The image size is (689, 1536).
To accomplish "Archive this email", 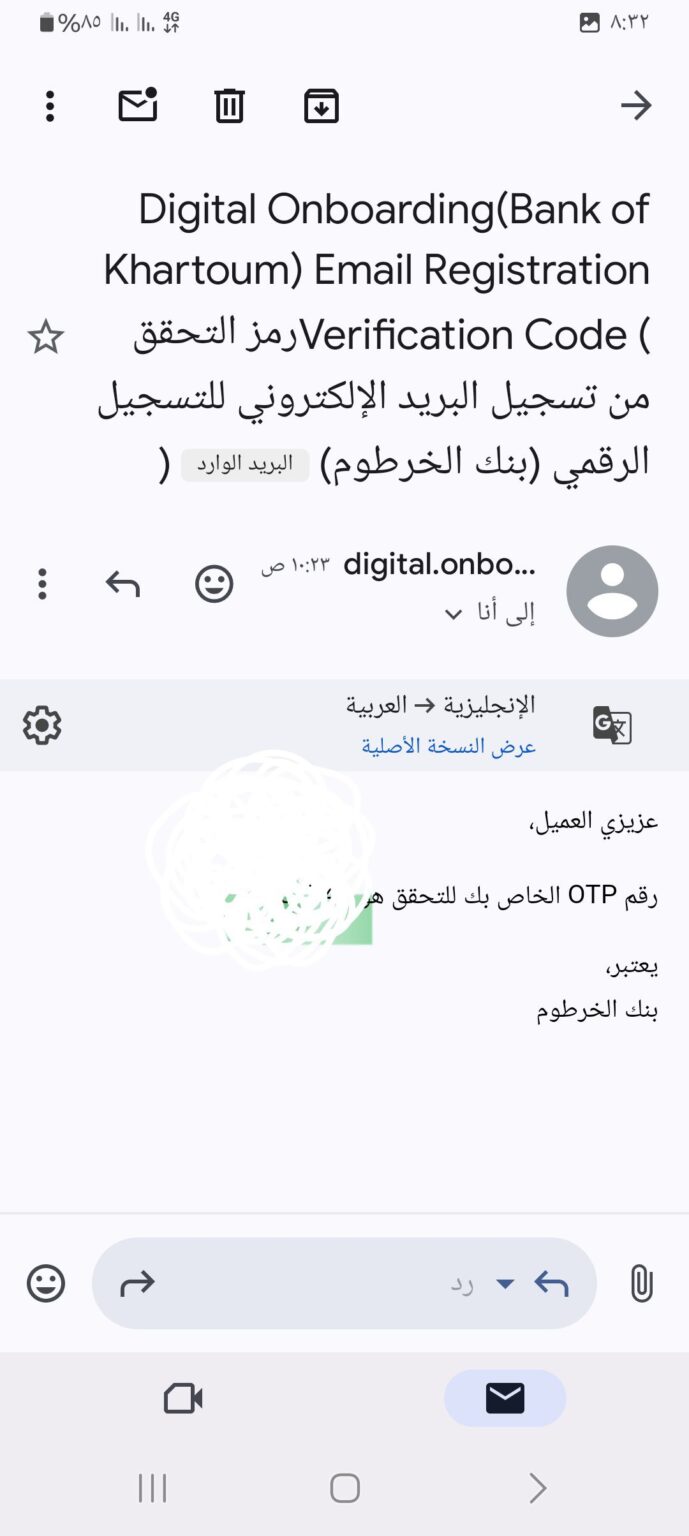I will [x=321, y=106].
